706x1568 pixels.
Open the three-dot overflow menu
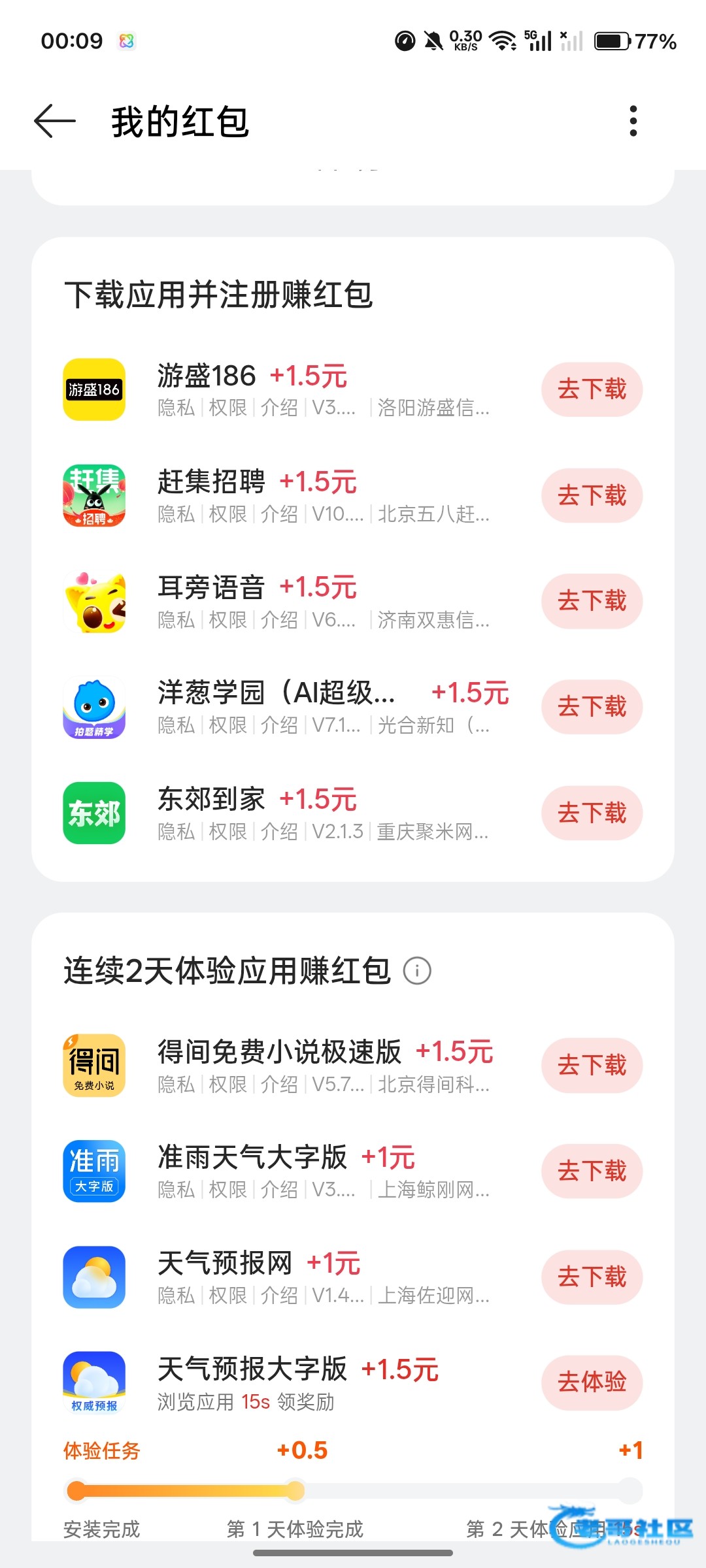coord(633,122)
